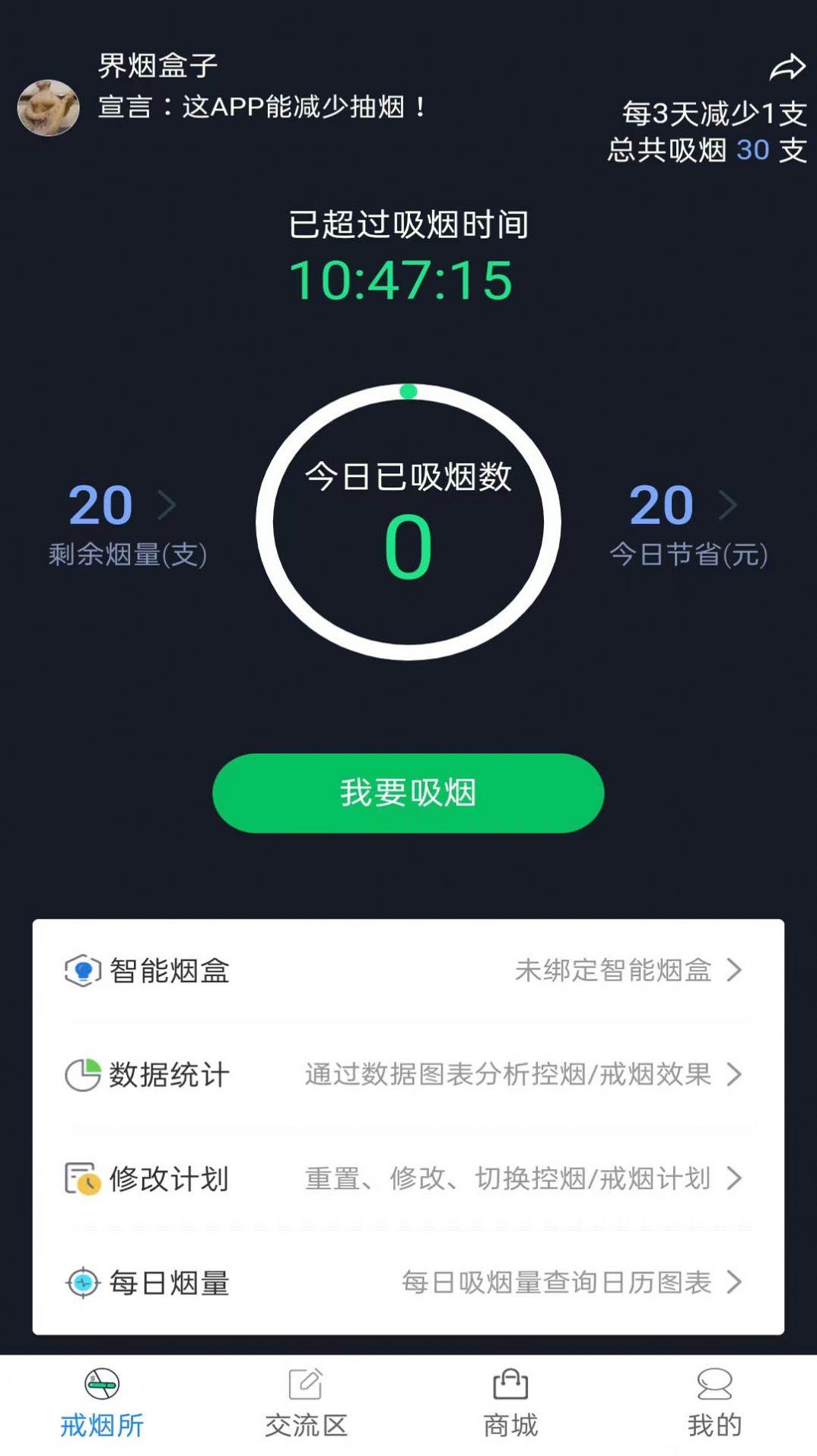
Task: Select the smart cigarette box icon
Action: tap(79, 971)
